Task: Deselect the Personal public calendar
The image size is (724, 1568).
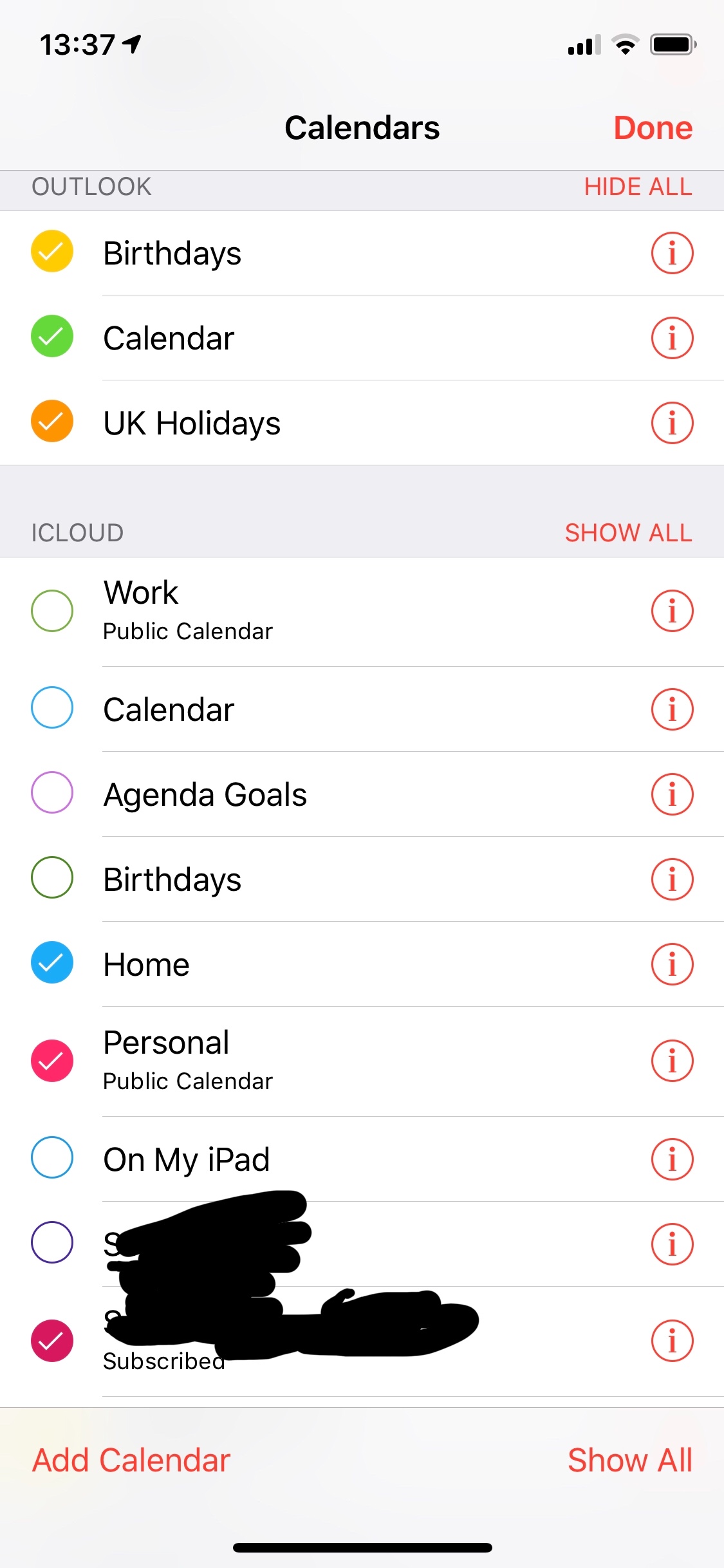Action: (x=52, y=1061)
